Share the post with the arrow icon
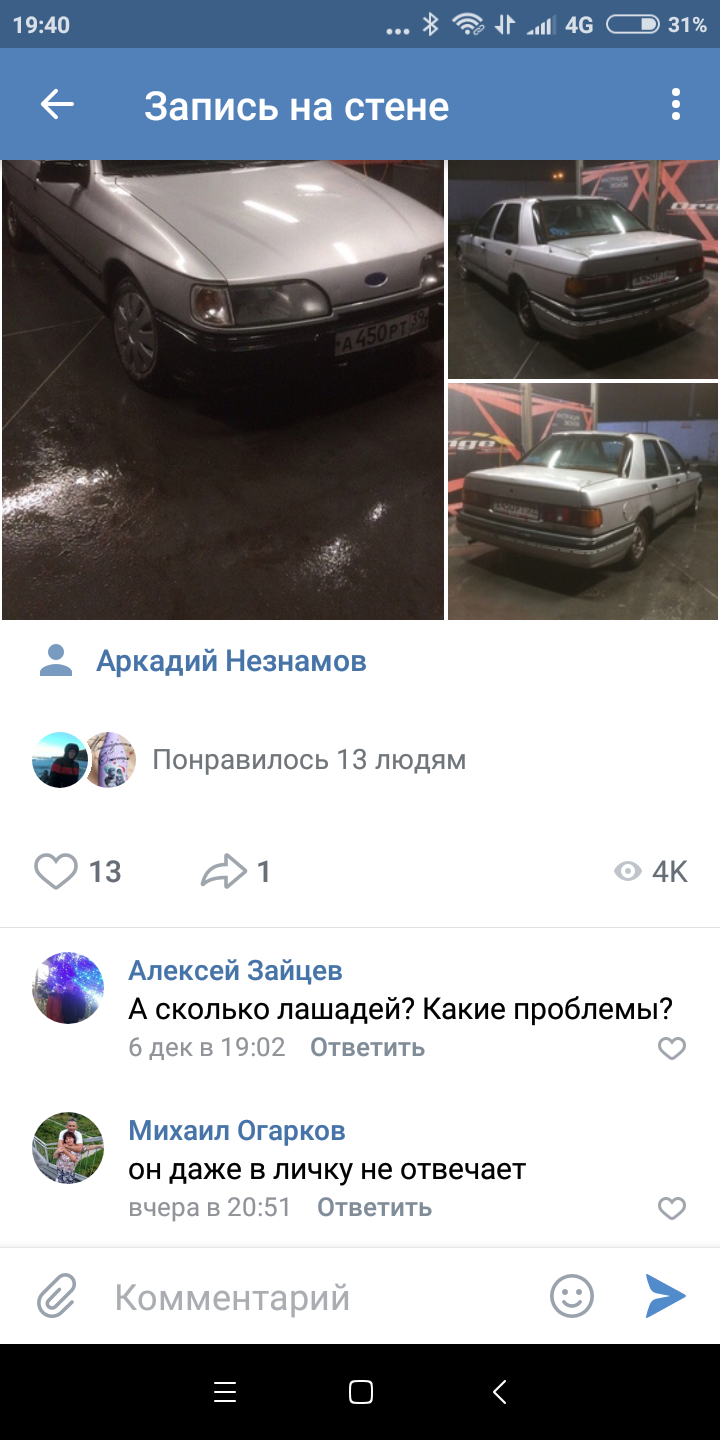The image size is (720, 1440). pyautogui.click(x=223, y=872)
